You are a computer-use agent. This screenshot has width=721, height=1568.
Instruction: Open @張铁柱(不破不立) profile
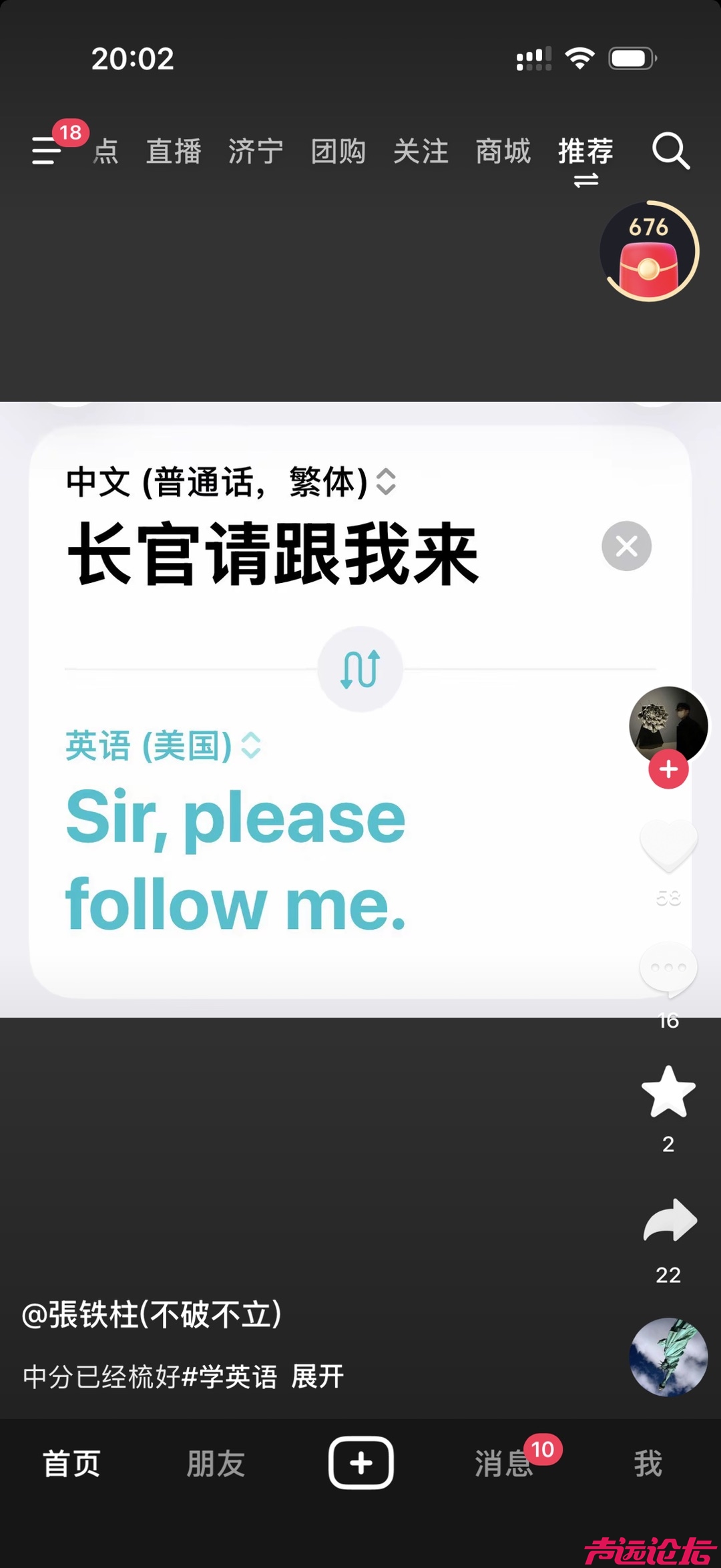152,1314
